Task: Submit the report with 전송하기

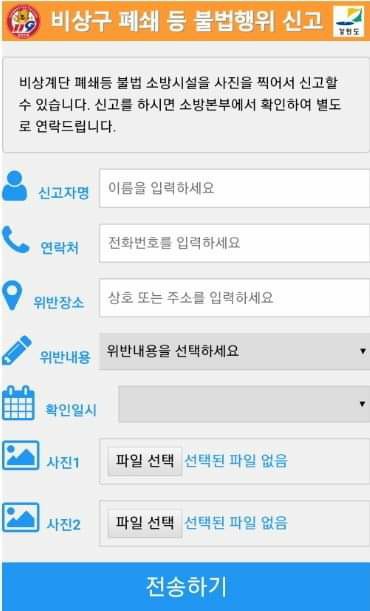Action: [186, 586]
